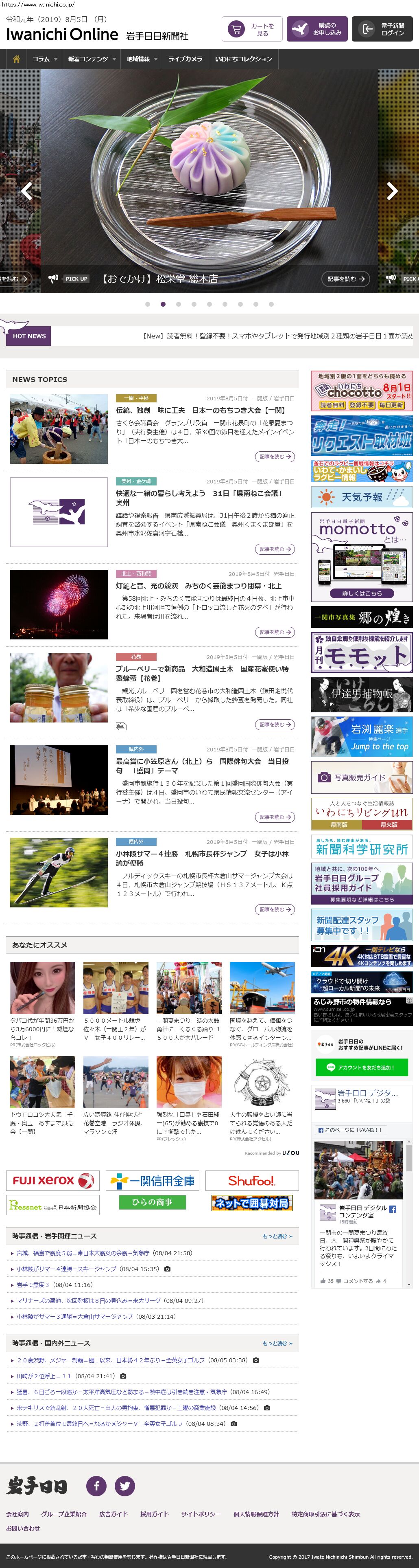Read the 日本一のもちつき大会 article via 記事を読む
Image resolution: width=419 pixels, height=1568 pixels.
(x=275, y=457)
